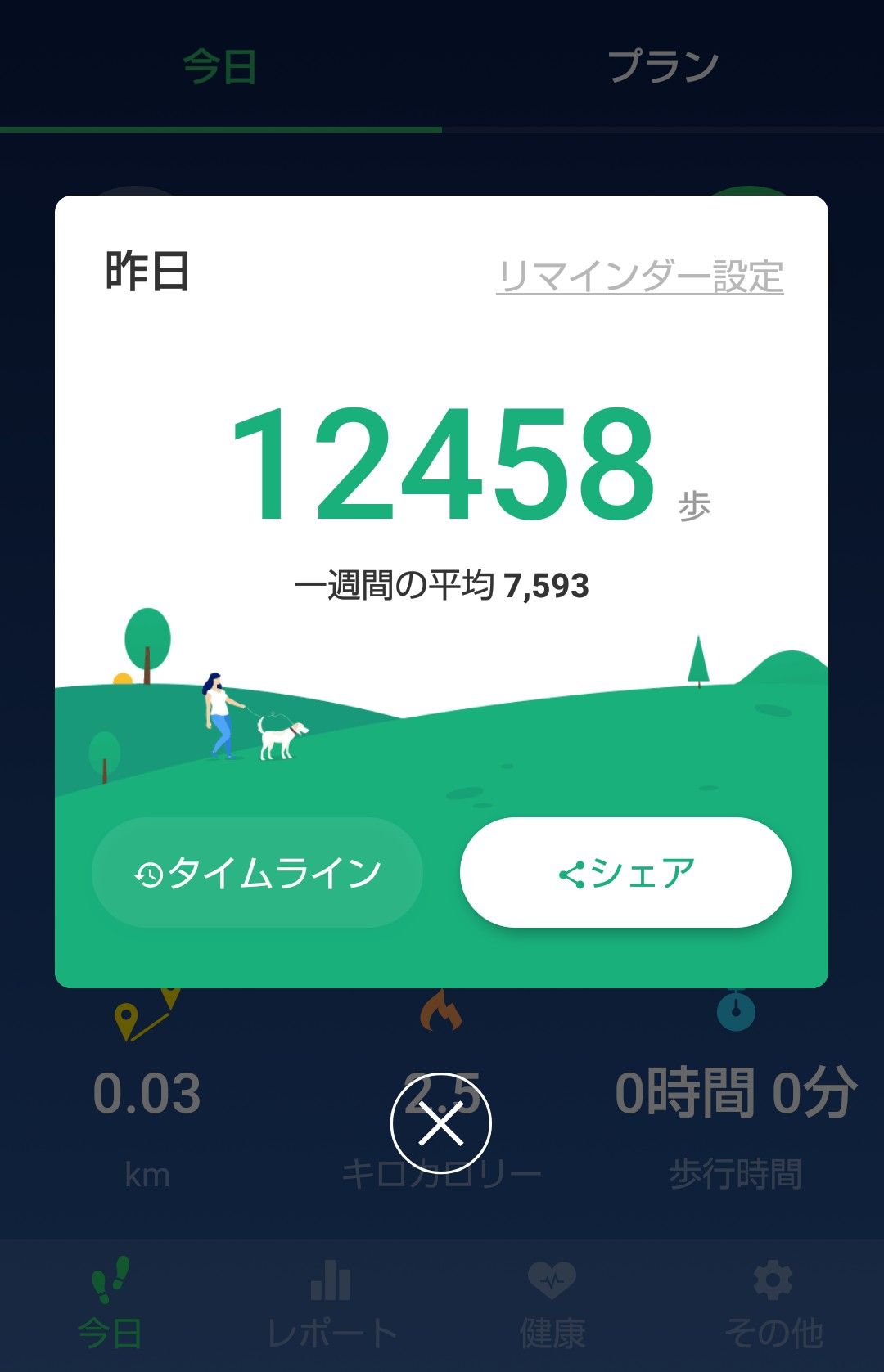Dismiss the yesterday summary popup

click(441, 1124)
